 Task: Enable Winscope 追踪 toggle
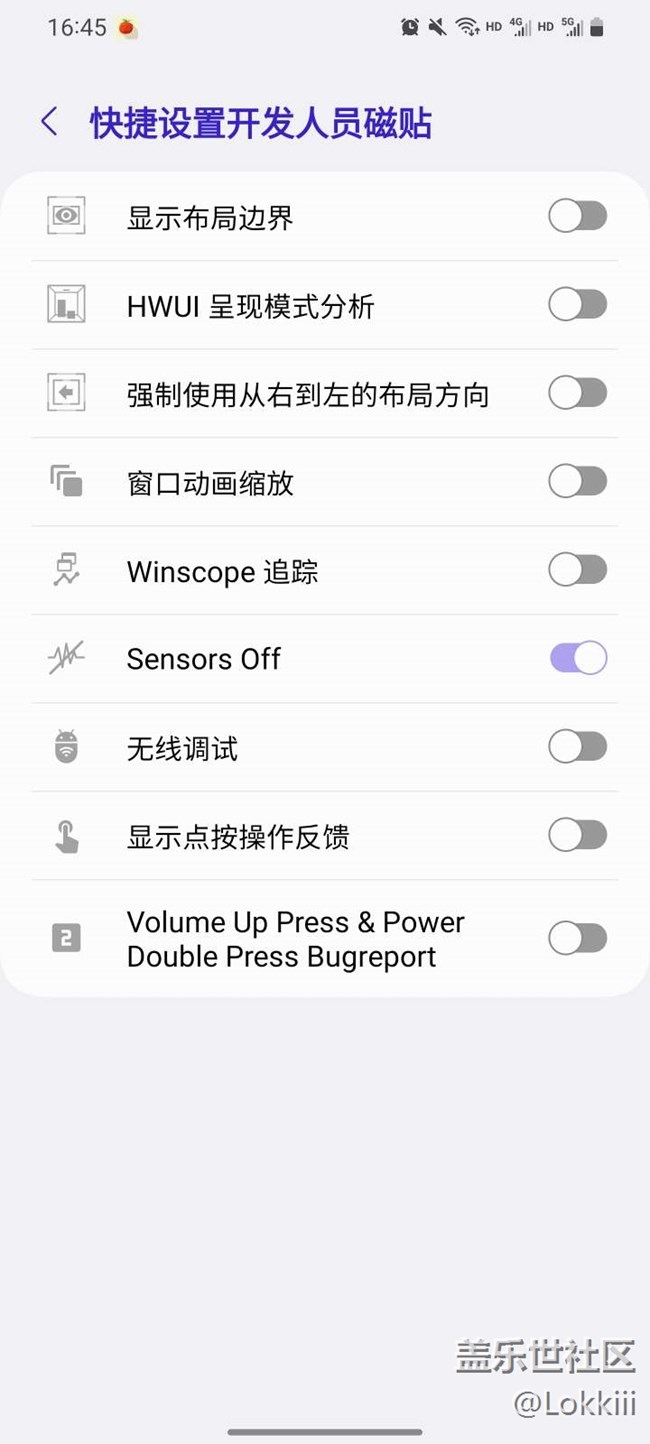pyautogui.click(x=577, y=570)
